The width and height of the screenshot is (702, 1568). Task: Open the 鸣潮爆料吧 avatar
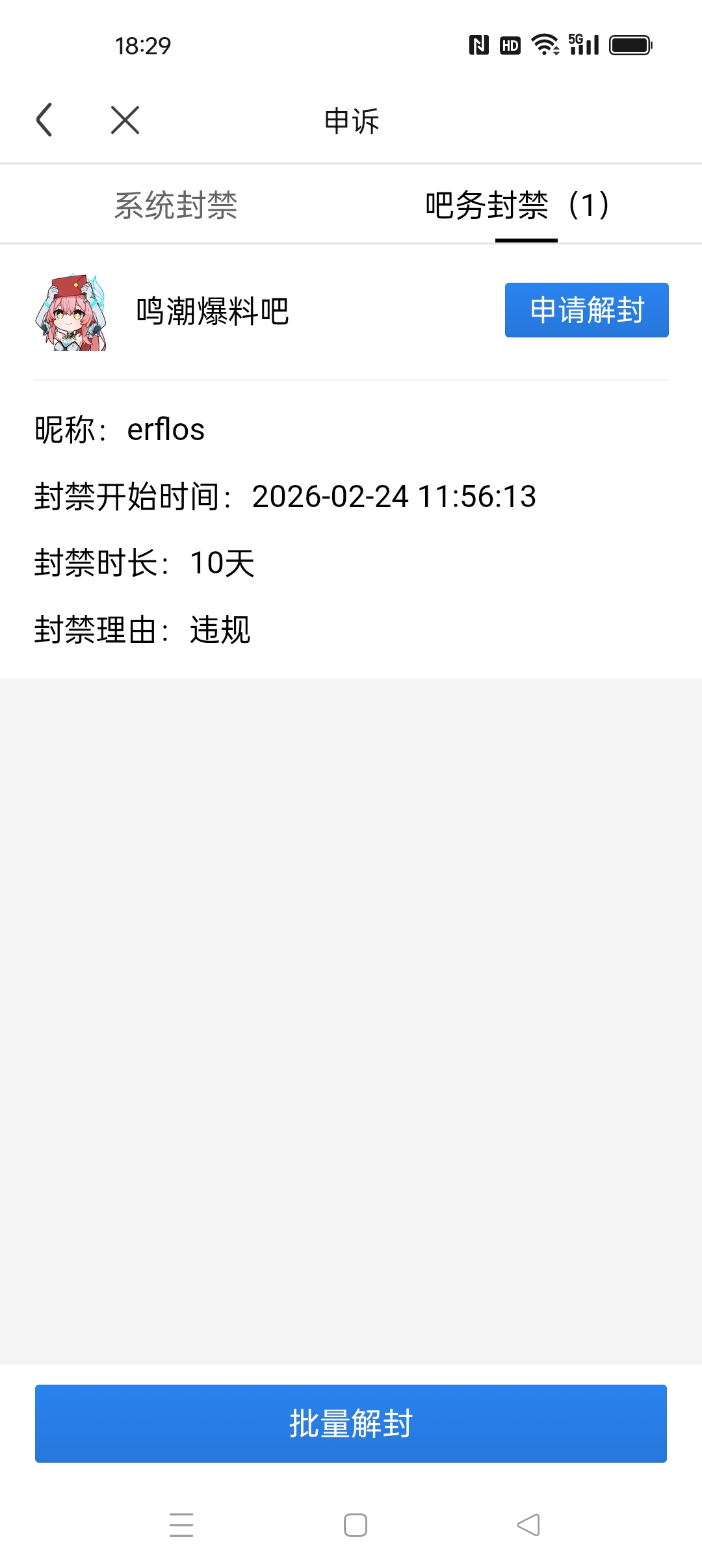click(x=71, y=313)
